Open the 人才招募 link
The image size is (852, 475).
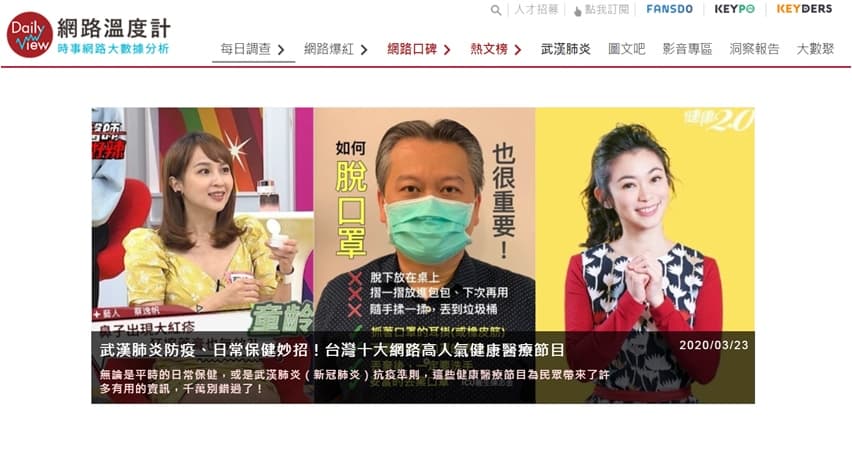pyautogui.click(x=536, y=10)
